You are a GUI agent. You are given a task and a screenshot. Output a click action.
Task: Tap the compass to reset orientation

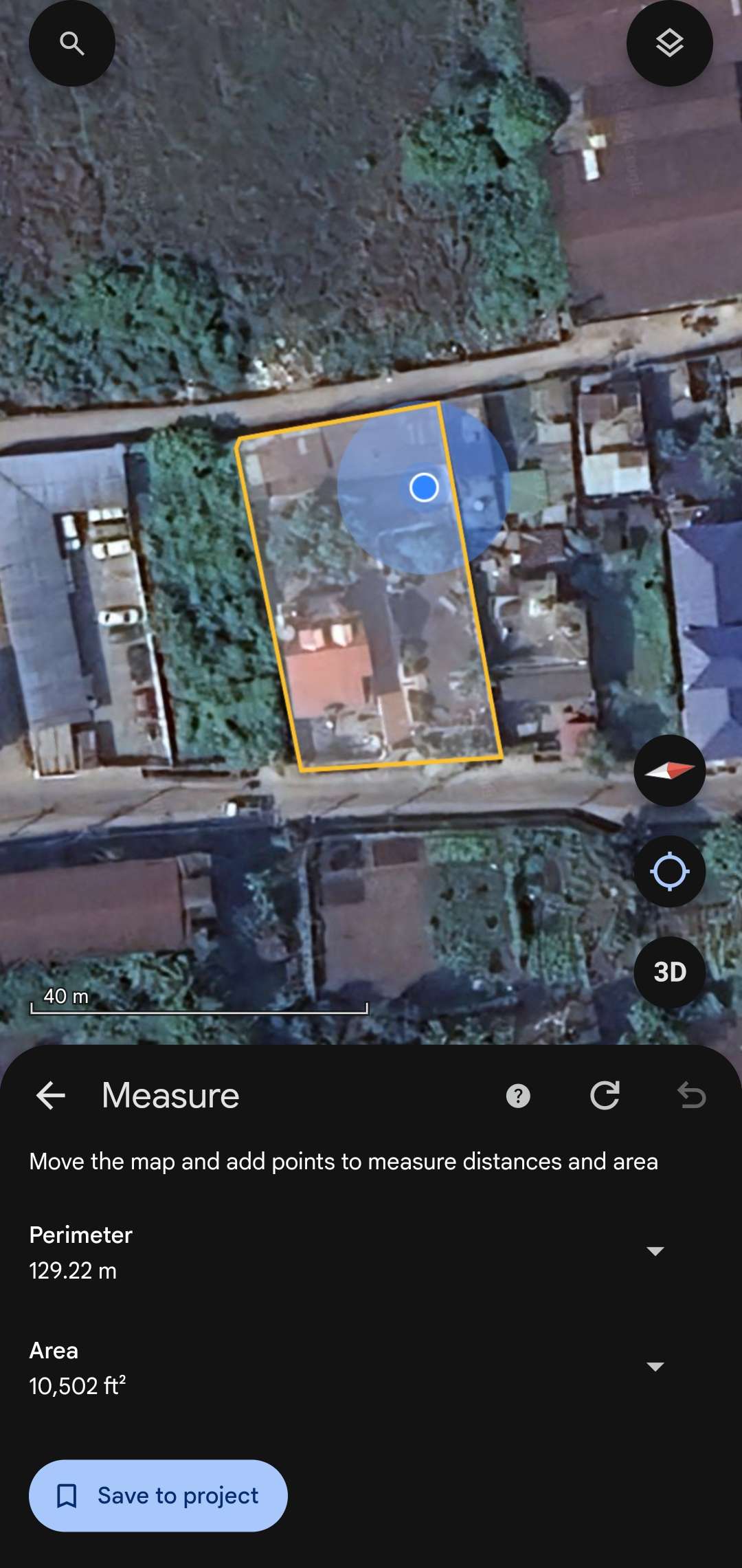(x=669, y=771)
